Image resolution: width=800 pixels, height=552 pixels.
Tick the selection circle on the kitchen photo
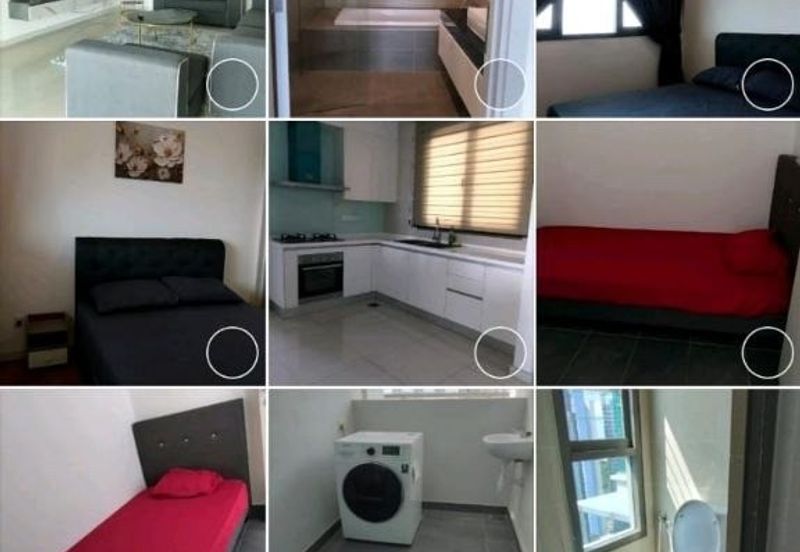(500, 353)
